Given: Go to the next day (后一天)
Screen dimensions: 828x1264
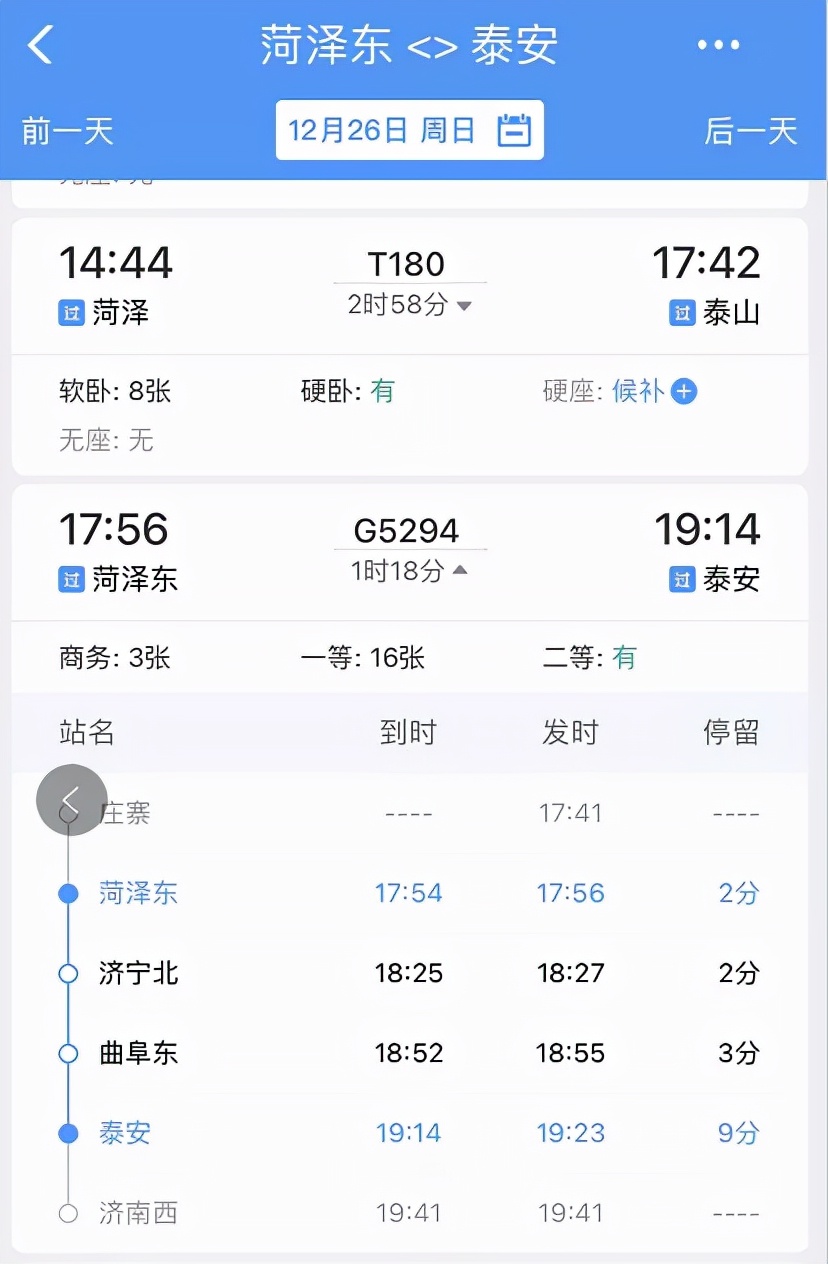Looking at the screenshot, I should point(750,131).
